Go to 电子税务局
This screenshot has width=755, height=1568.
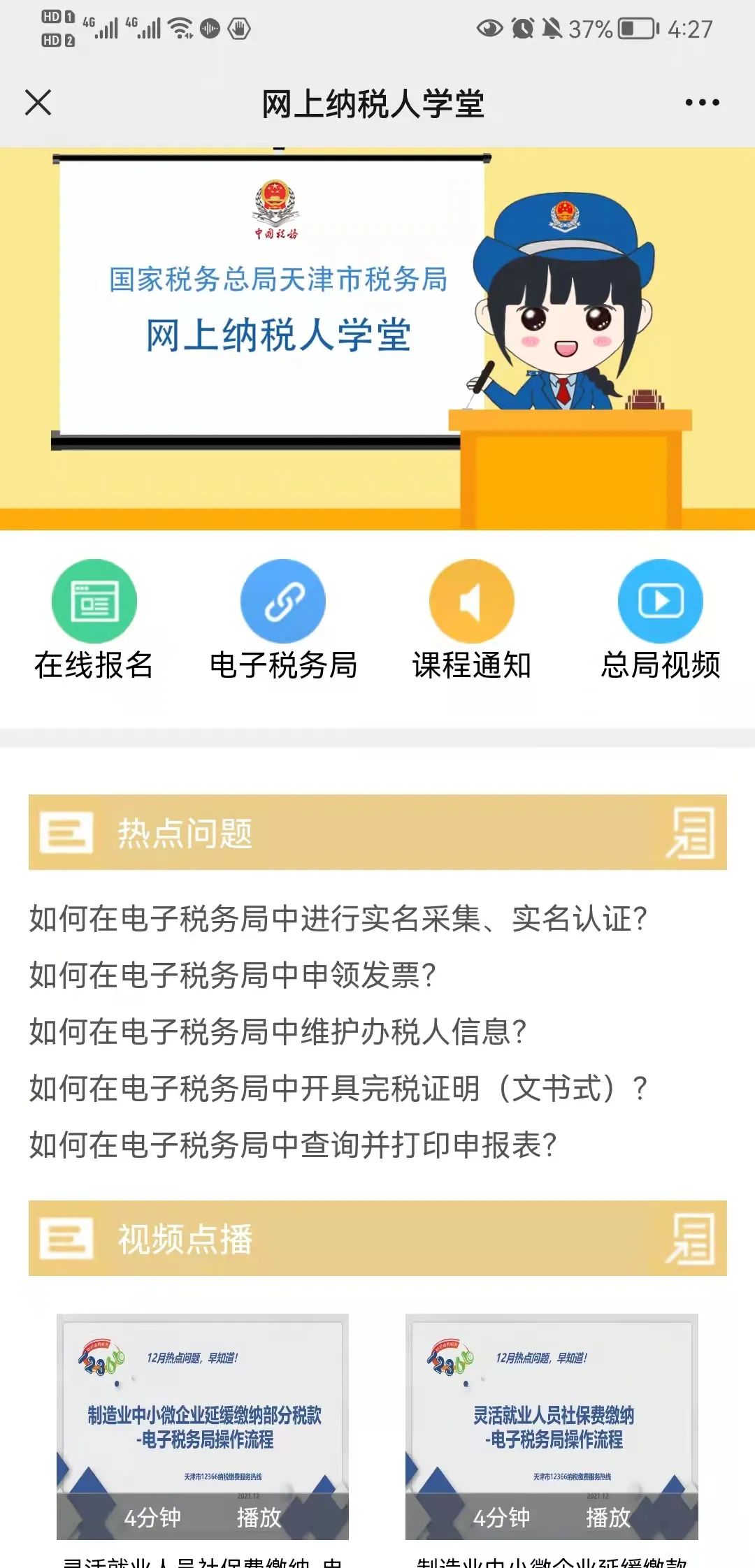[283, 620]
